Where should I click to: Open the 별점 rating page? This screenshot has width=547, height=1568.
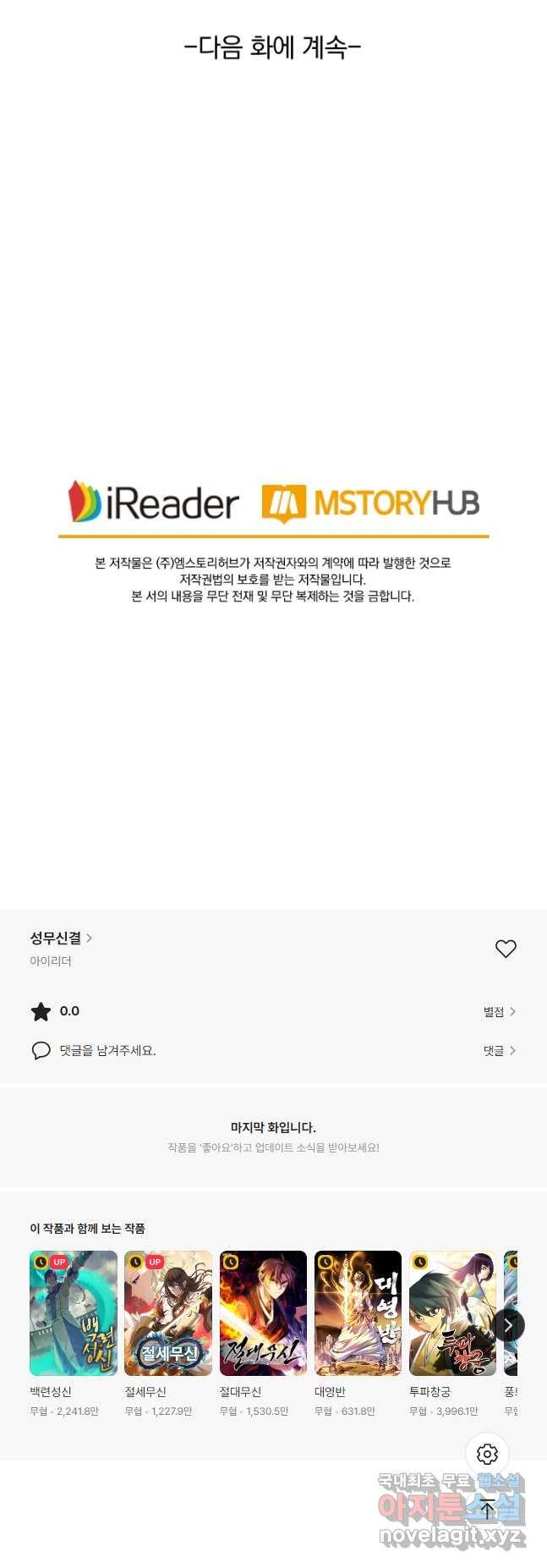coord(499,1011)
